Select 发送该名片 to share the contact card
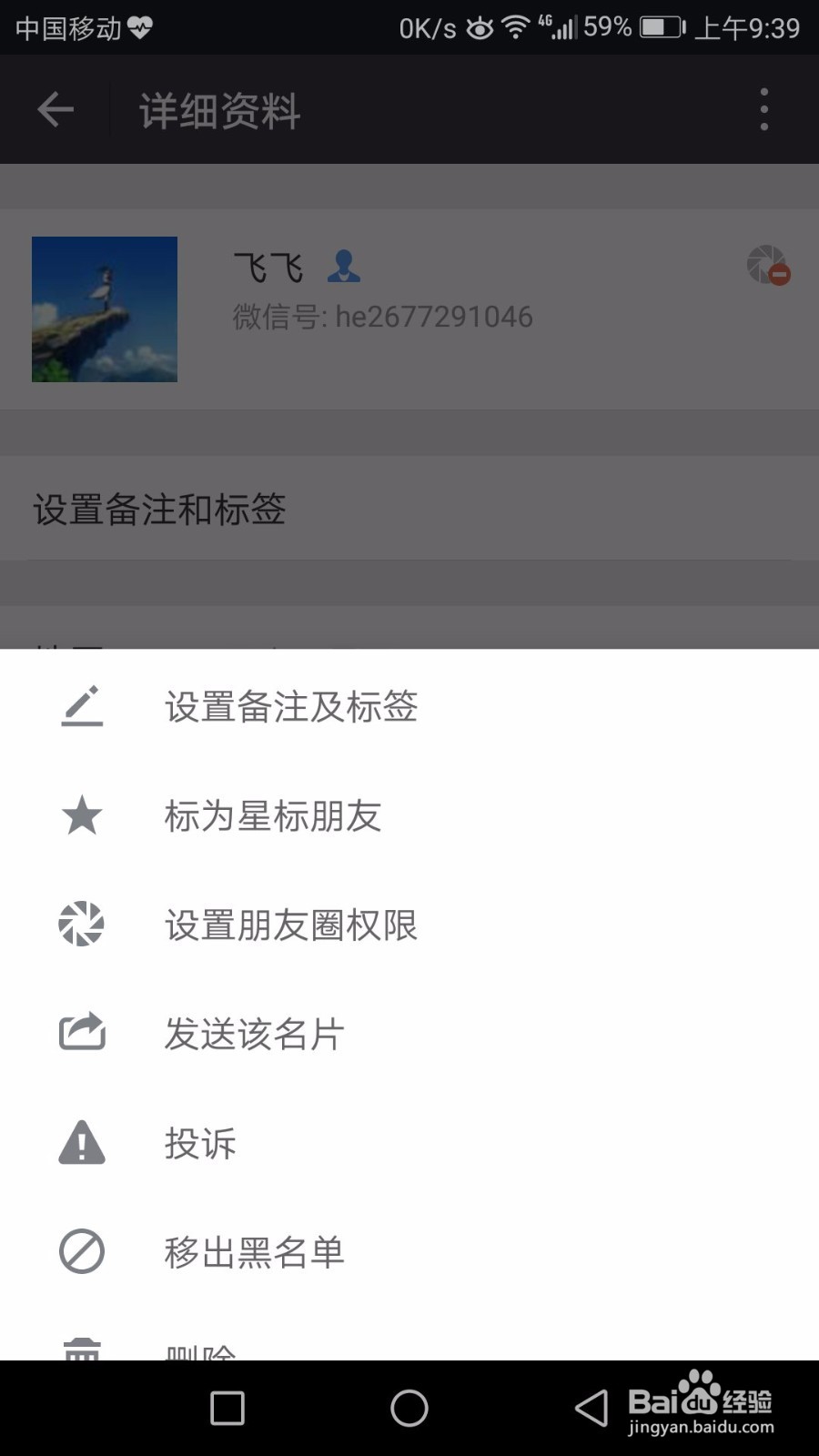 [255, 1032]
